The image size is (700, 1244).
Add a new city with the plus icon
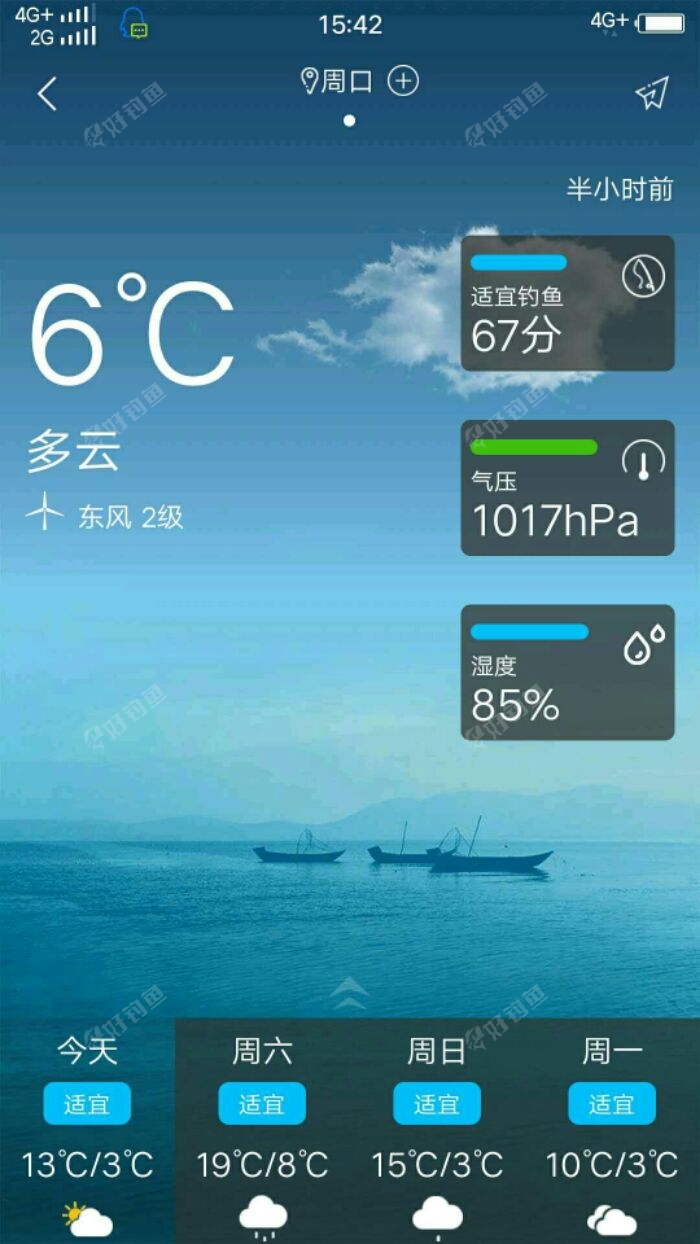pyautogui.click(x=403, y=81)
